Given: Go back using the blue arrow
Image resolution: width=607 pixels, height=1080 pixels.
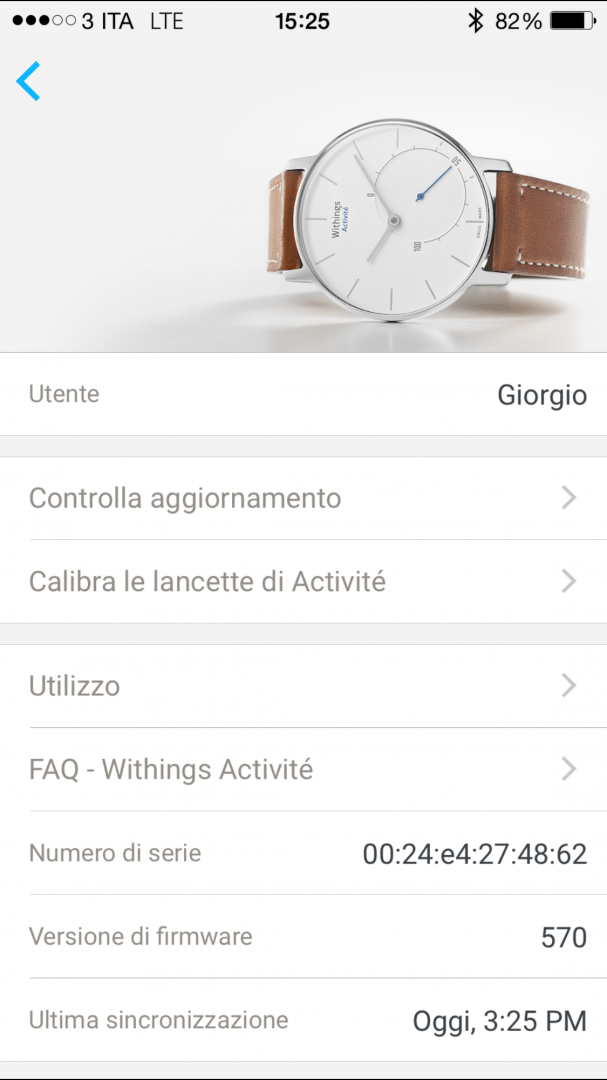Looking at the screenshot, I should coord(29,81).
